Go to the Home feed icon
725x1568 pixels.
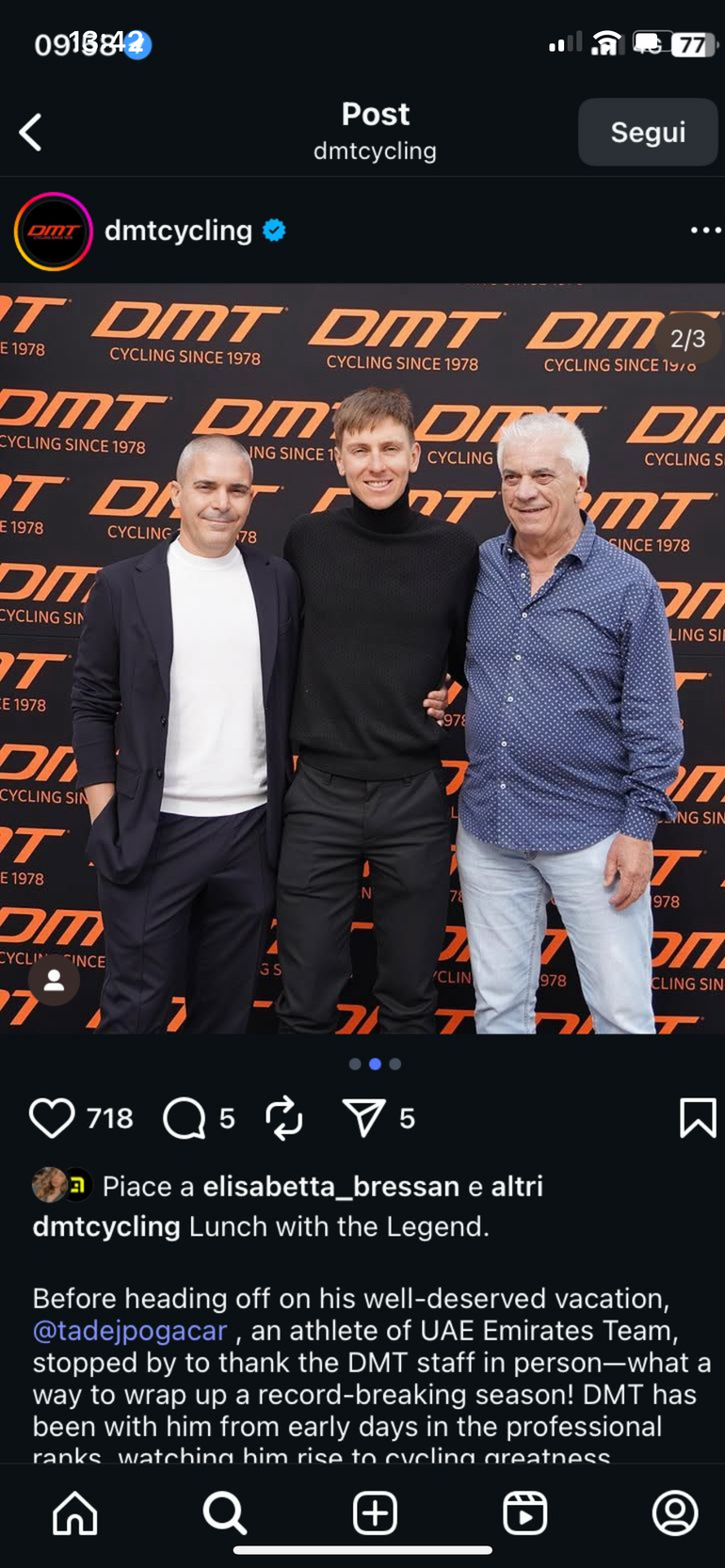[x=75, y=1512]
